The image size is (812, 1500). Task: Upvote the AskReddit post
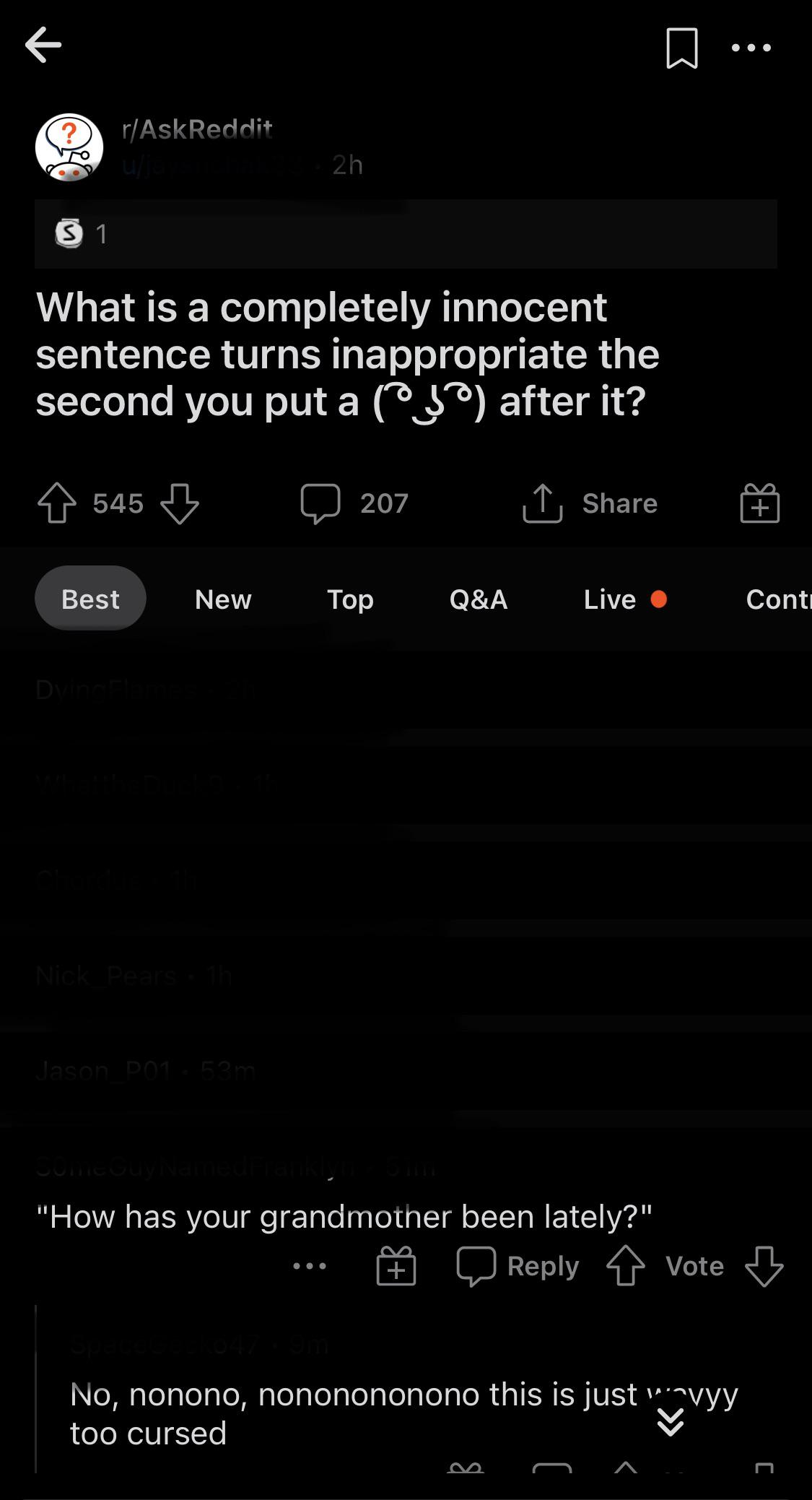pos(57,503)
